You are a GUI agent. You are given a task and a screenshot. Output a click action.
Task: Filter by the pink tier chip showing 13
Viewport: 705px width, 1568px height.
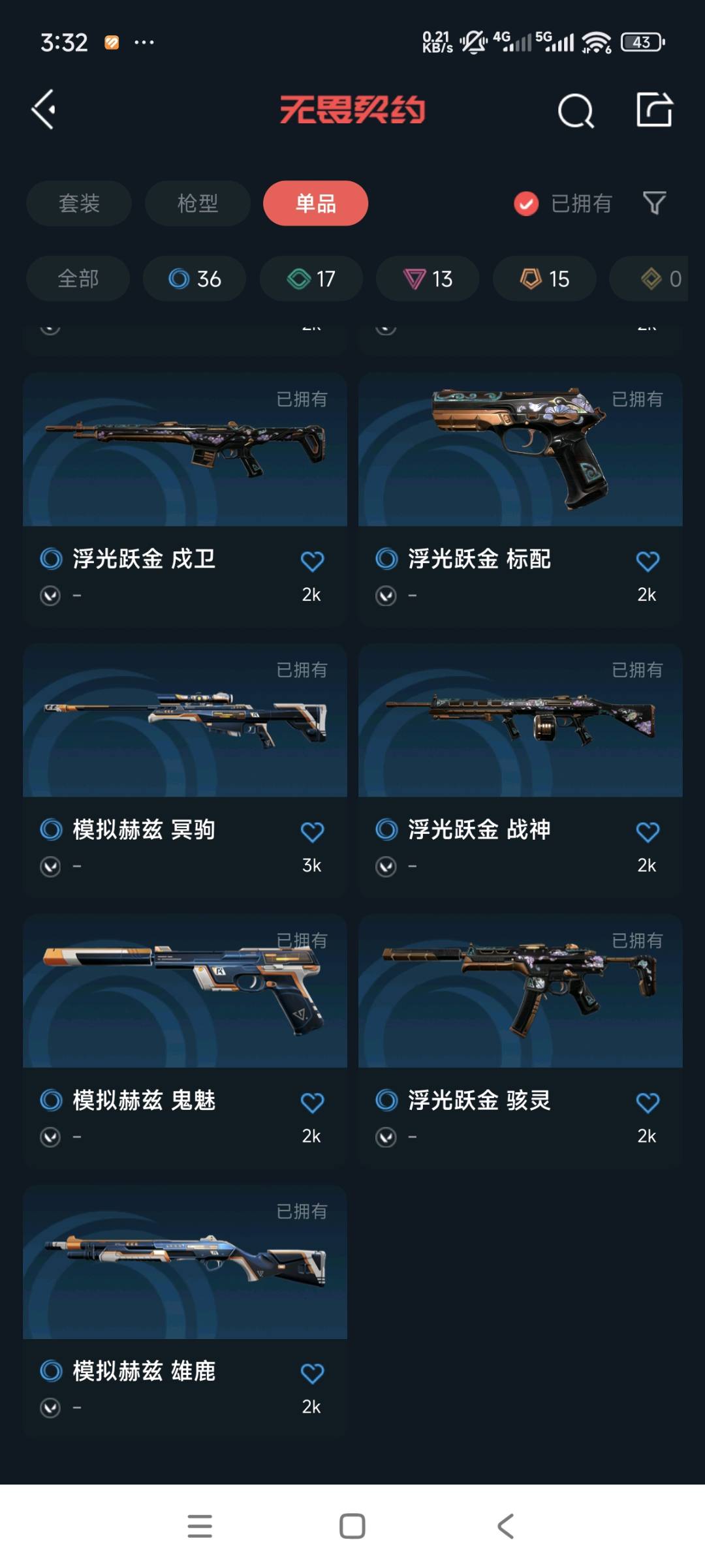pyautogui.click(x=428, y=279)
